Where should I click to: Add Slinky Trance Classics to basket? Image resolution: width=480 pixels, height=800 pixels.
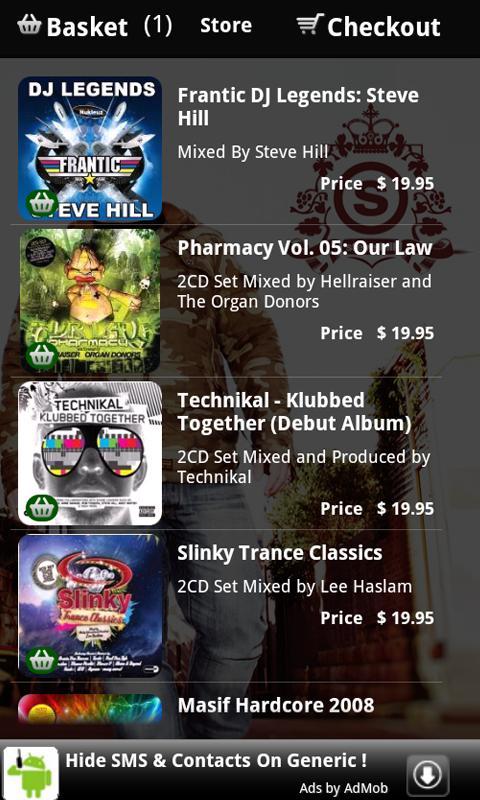[x=42, y=661]
